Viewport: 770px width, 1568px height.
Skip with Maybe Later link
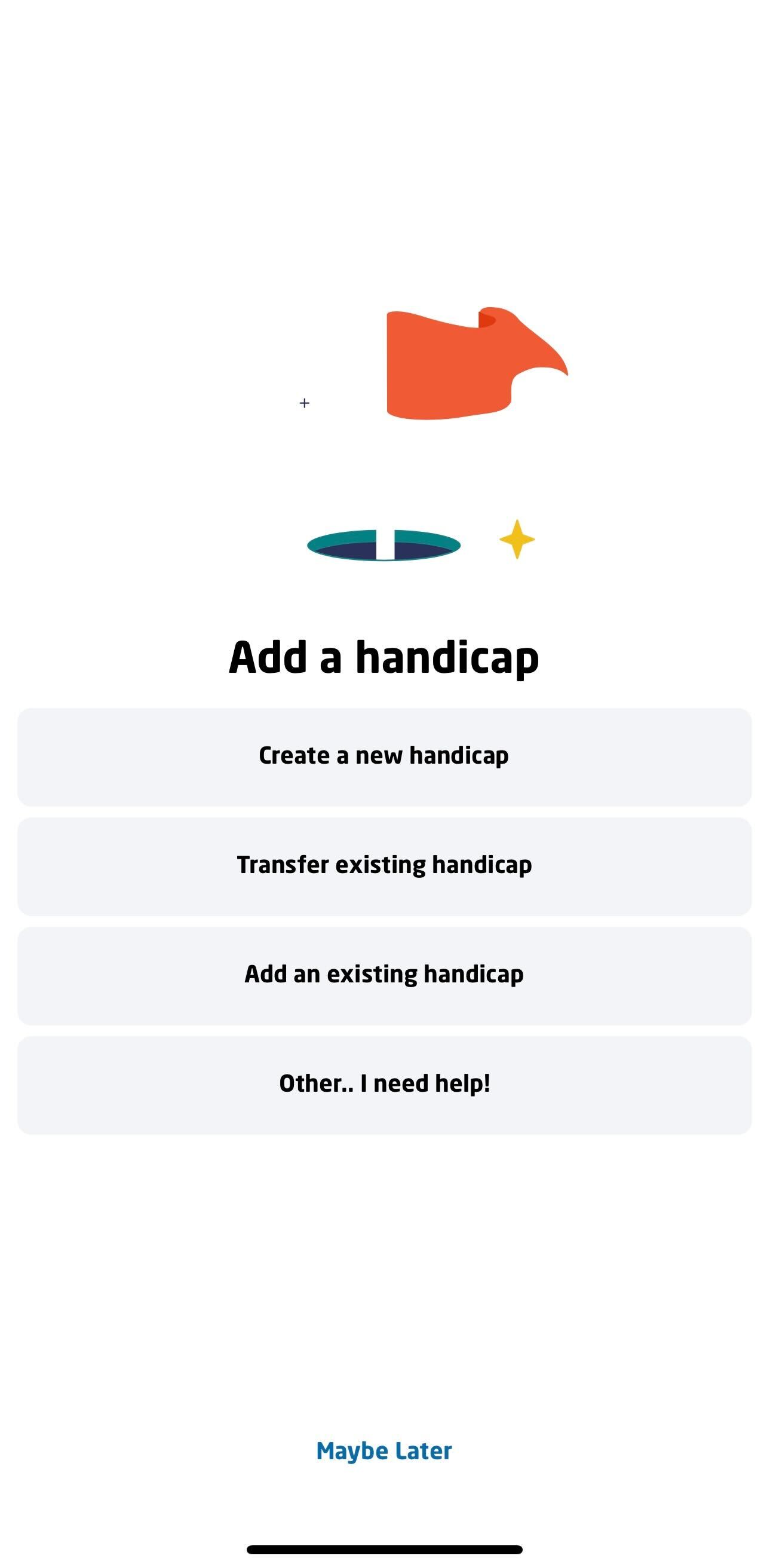(x=384, y=1451)
